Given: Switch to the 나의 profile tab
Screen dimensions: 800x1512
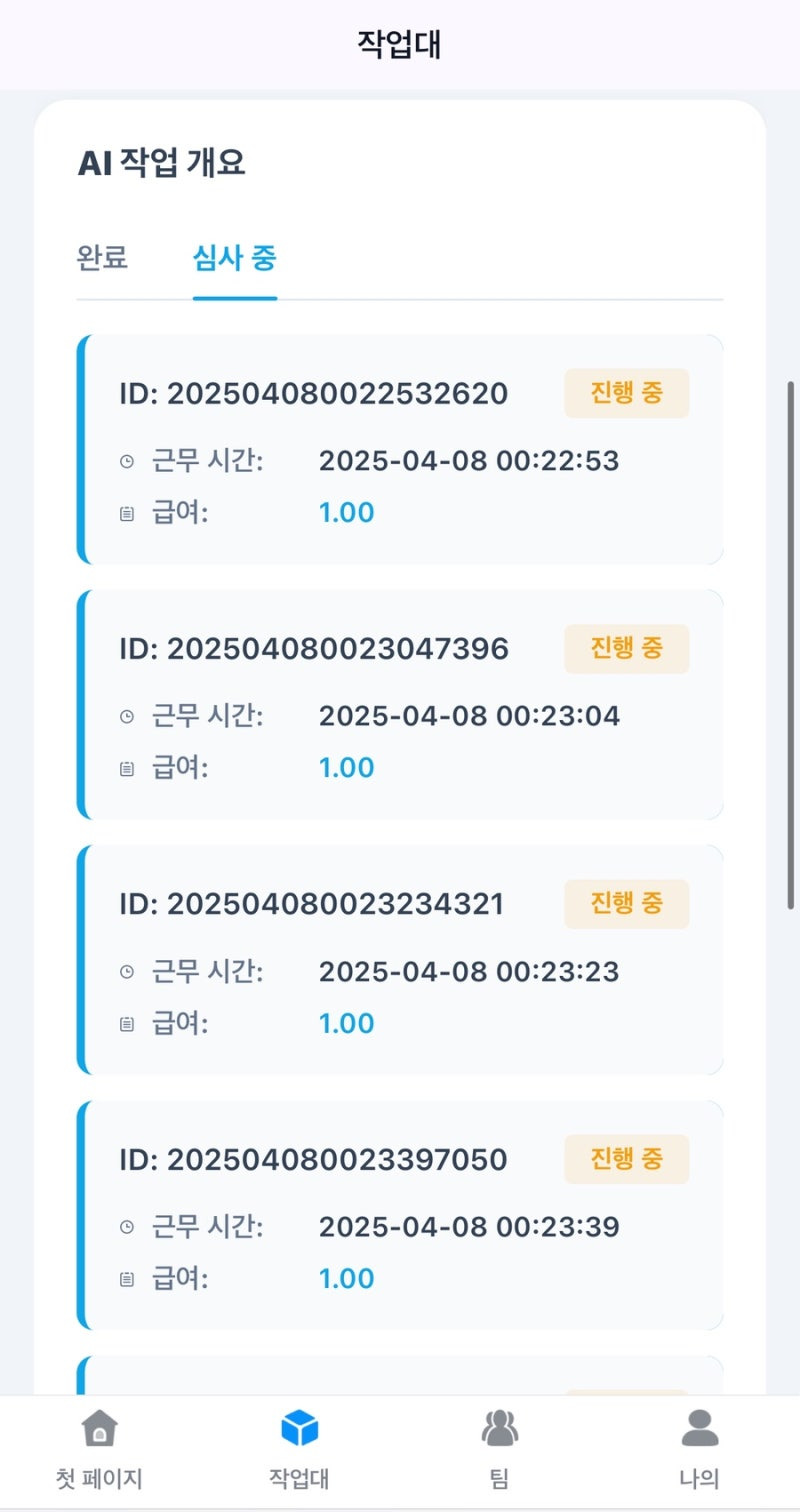Looking at the screenshot, I should click(x=700, y=1450).
